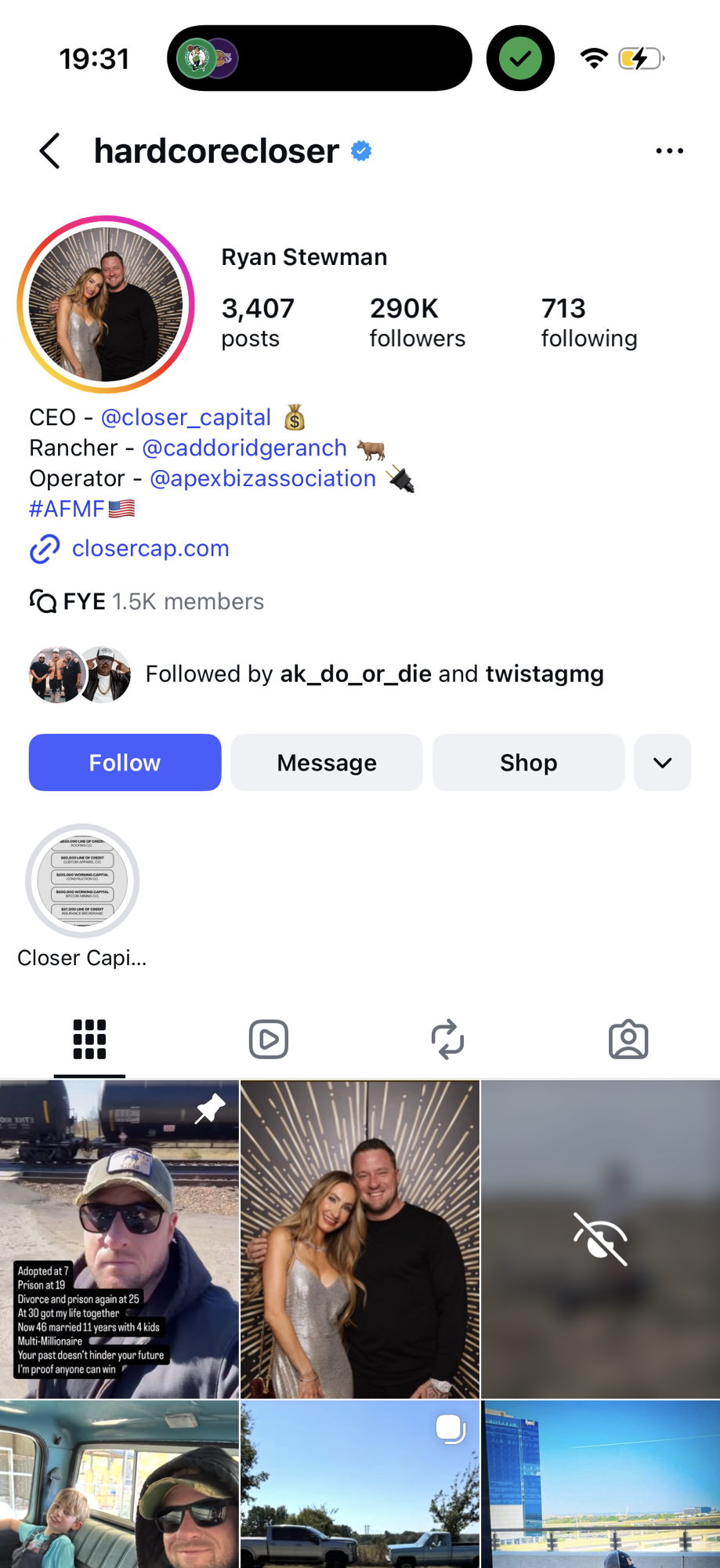Open pinned post about adopted at 7
The height and width of the screenshot is (1568, 720).
pyautogui.click(x=119, y=1239)
